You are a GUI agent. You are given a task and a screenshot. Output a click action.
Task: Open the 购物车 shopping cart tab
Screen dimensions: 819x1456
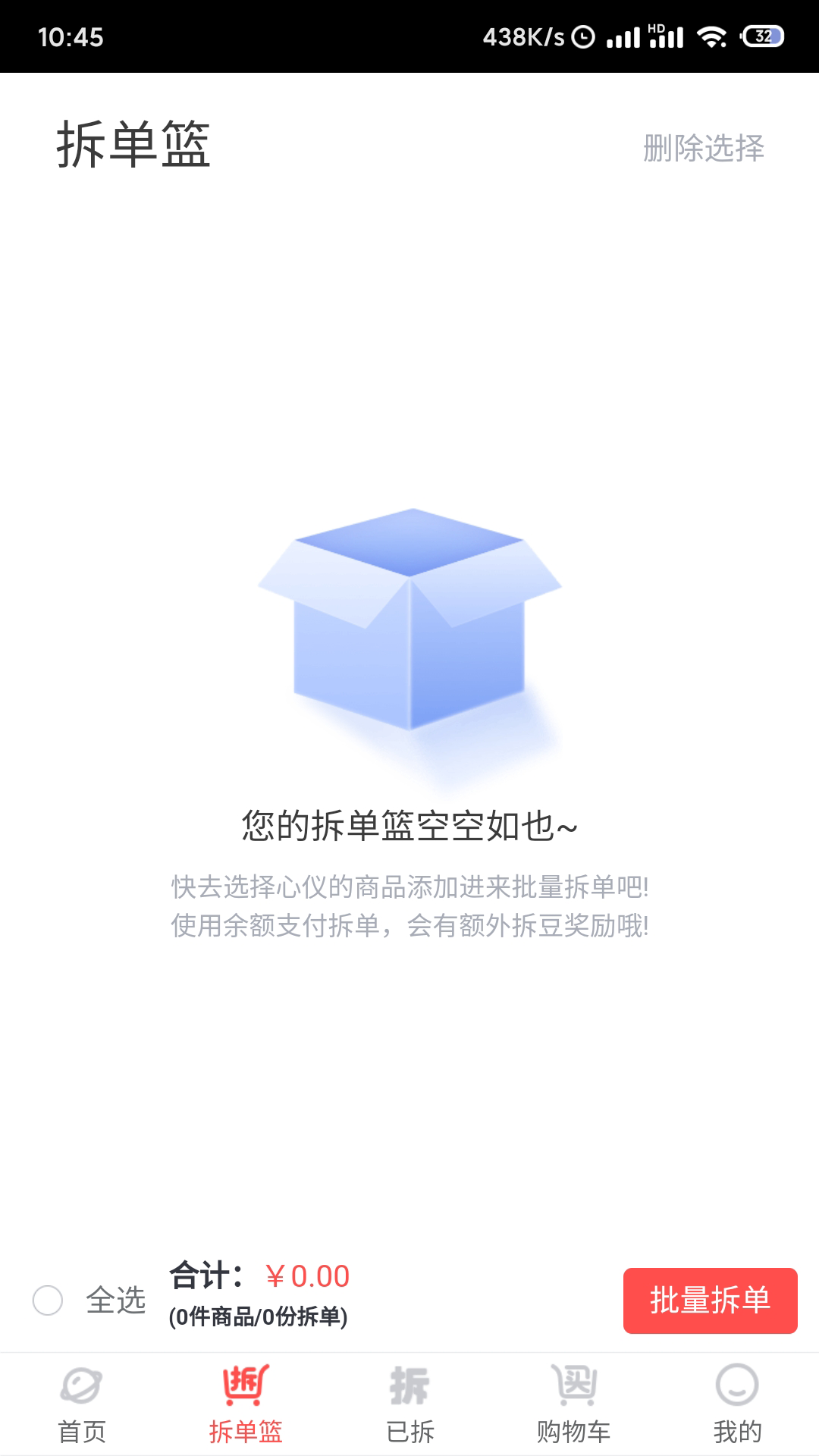coord(573,1404)
